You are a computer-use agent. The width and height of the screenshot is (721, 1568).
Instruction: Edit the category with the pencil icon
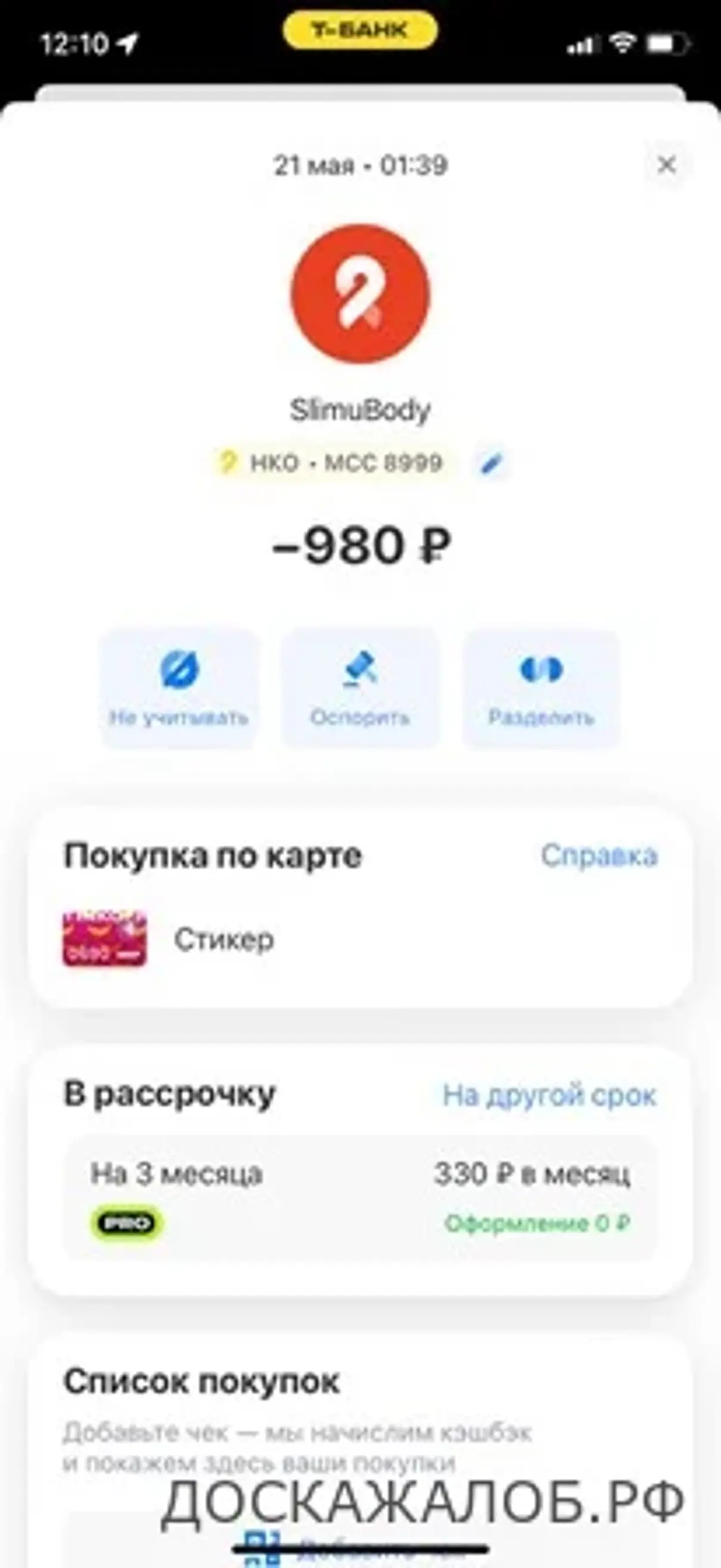(491, 464)
